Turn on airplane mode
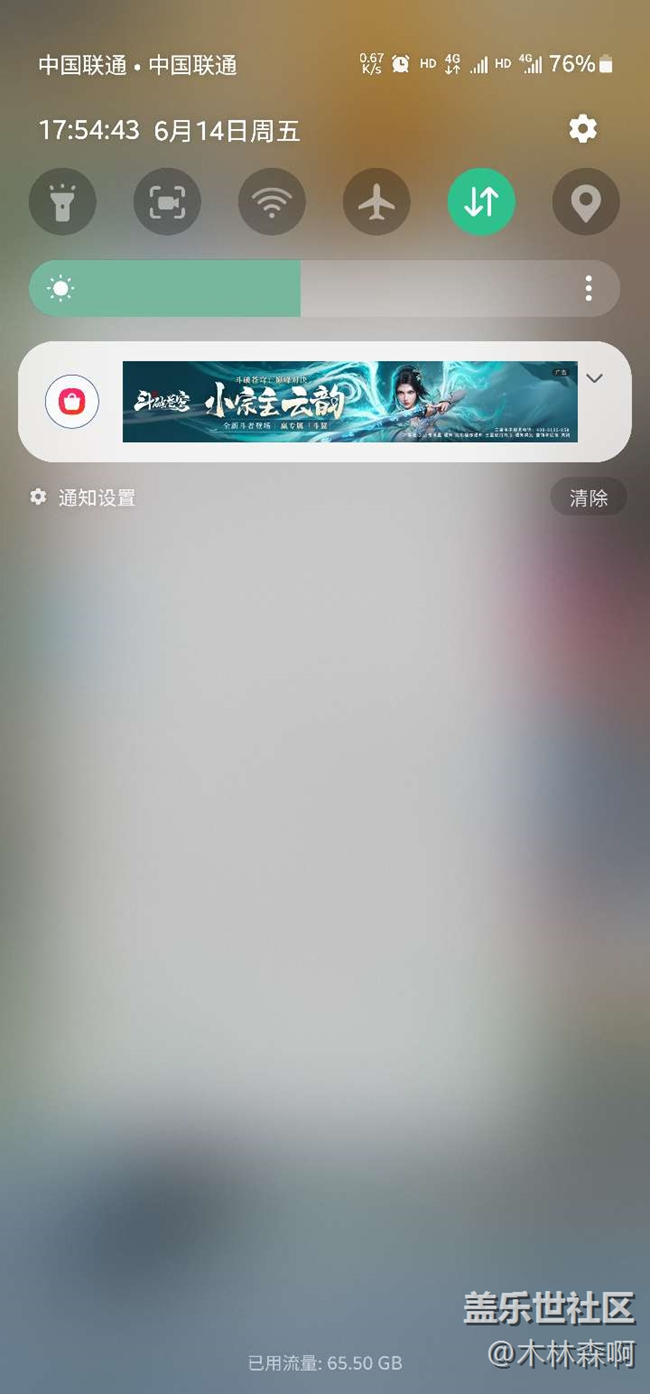650x1394 pixels. point(376,202)
